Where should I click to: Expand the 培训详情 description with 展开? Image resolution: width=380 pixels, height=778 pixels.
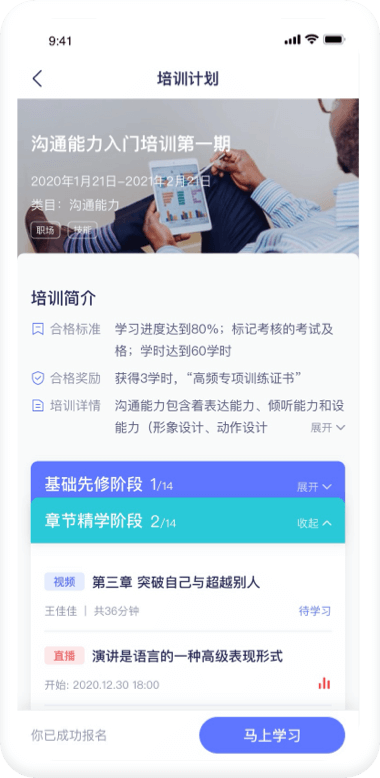(x=327, y=428)
